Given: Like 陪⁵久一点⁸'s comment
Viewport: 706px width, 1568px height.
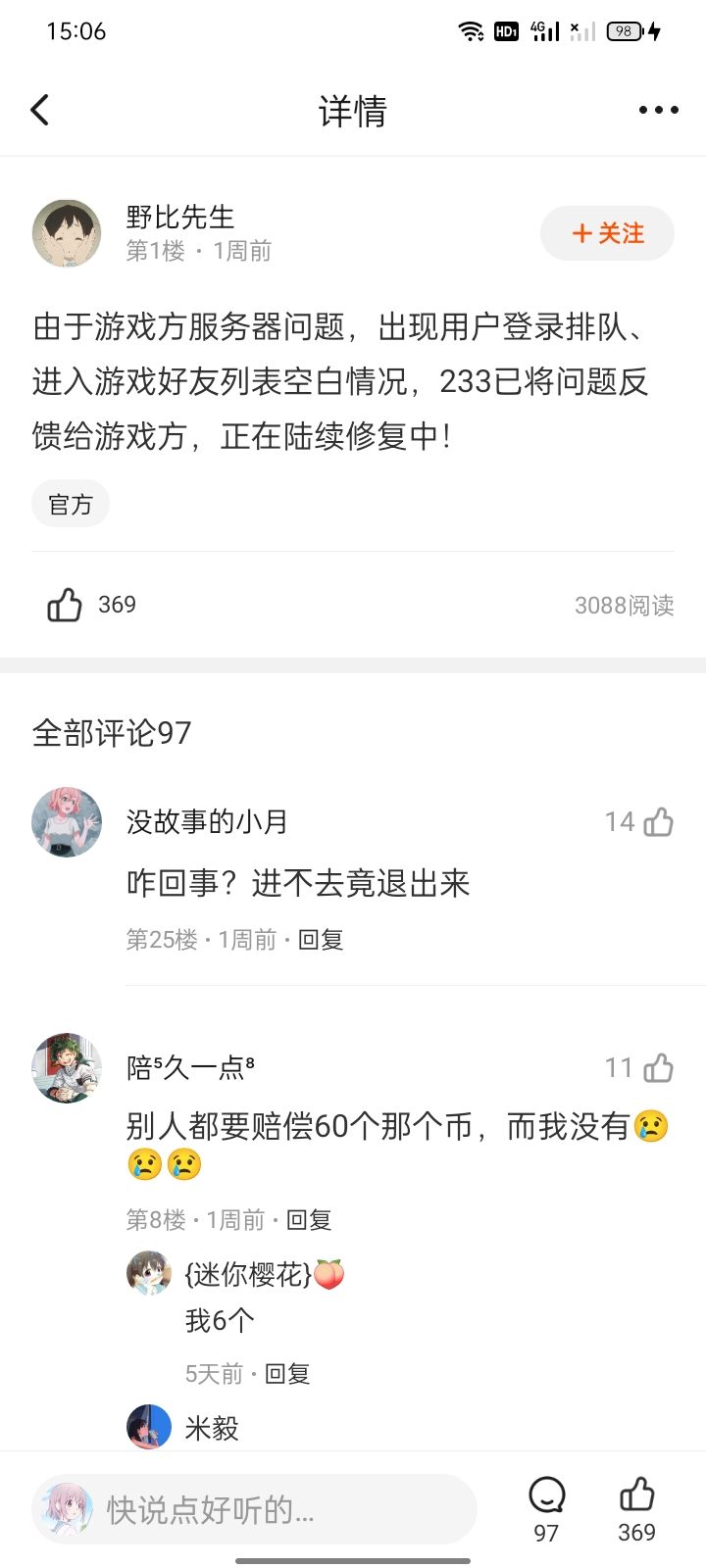Looking at the screenshot, I should (658, 1067).
